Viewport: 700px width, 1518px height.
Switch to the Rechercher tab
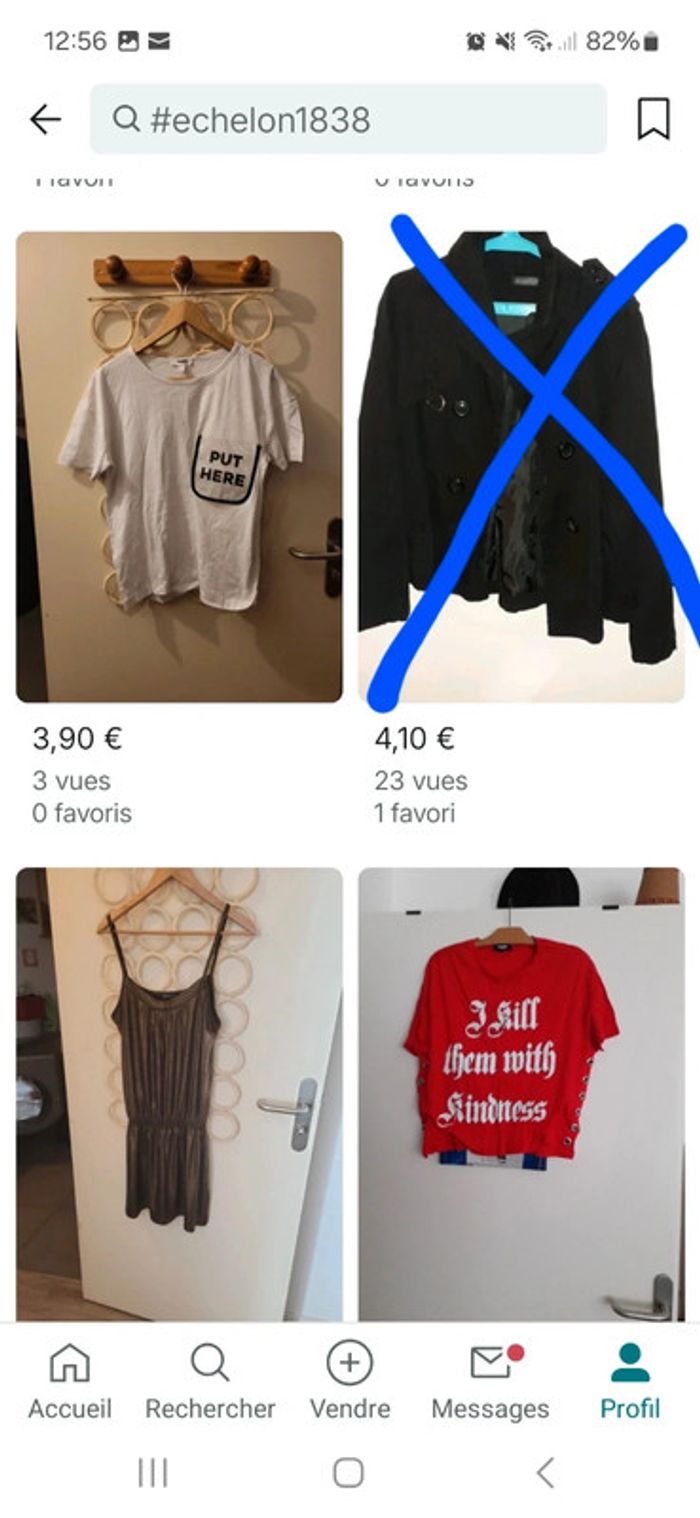(x=210, y=1382)
